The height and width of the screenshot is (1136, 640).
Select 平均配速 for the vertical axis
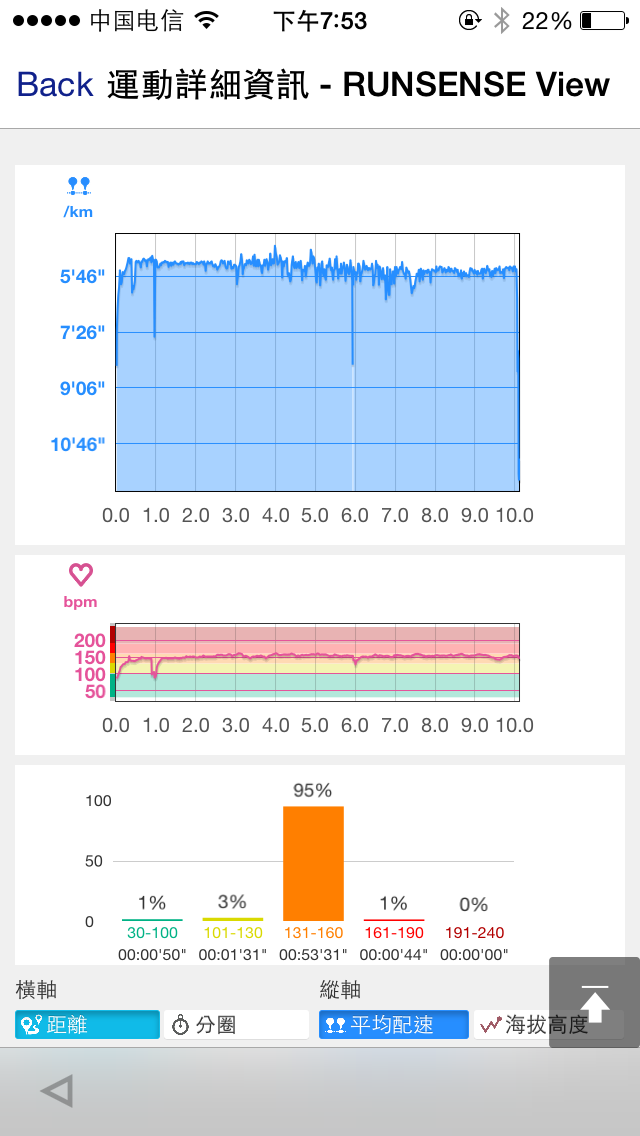click(393, 1025)
